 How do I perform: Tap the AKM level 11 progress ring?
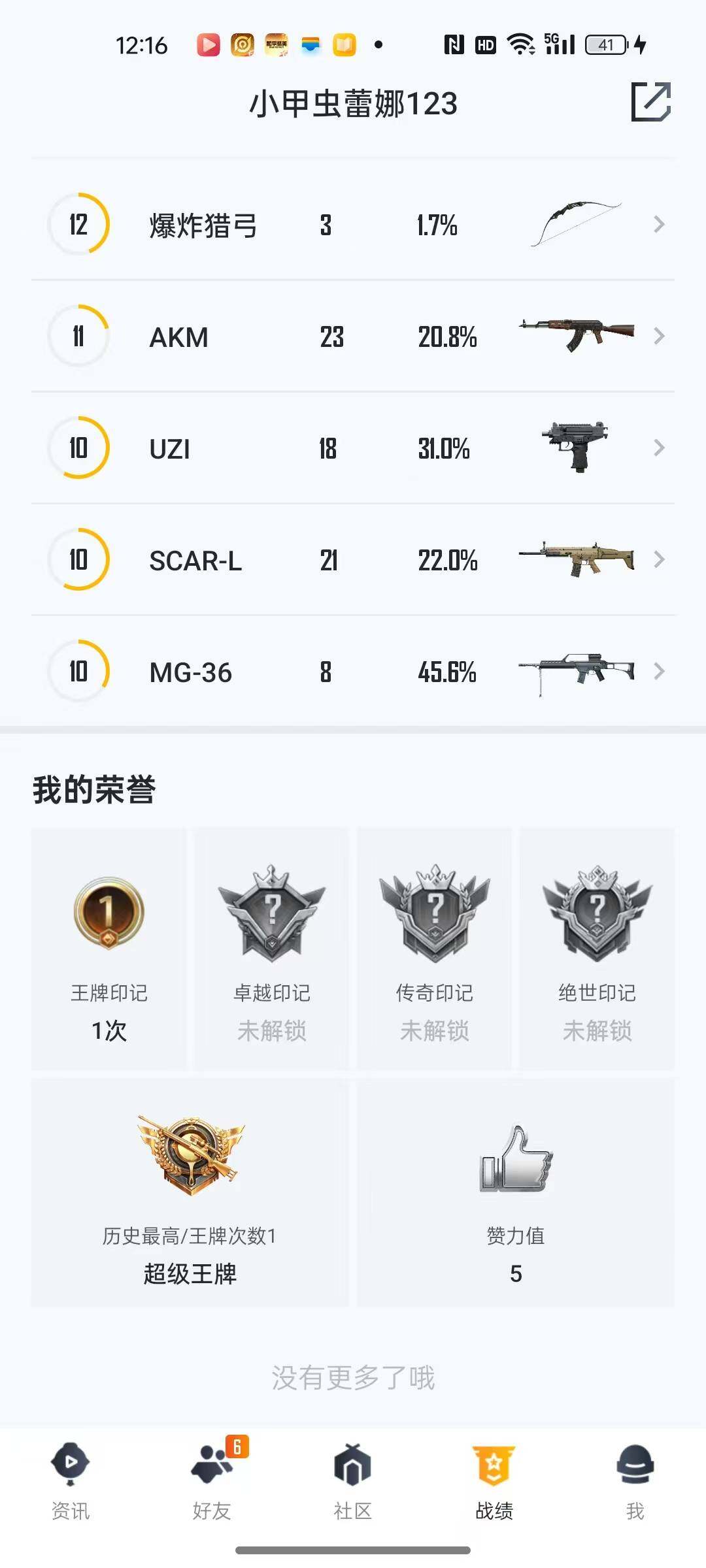click(x=78, y=336)
